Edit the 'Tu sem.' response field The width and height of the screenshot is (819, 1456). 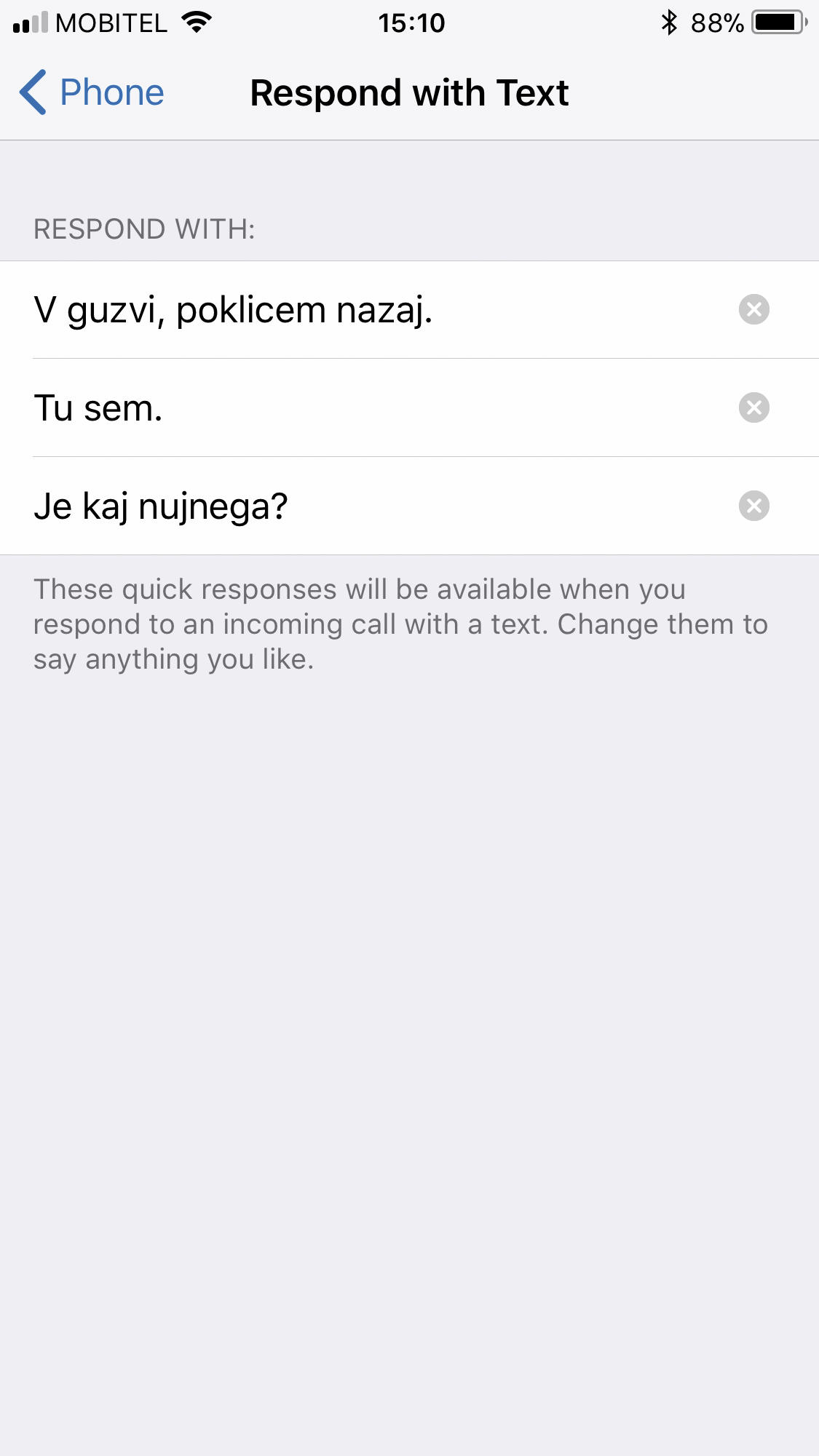click(x=379, y=407)
